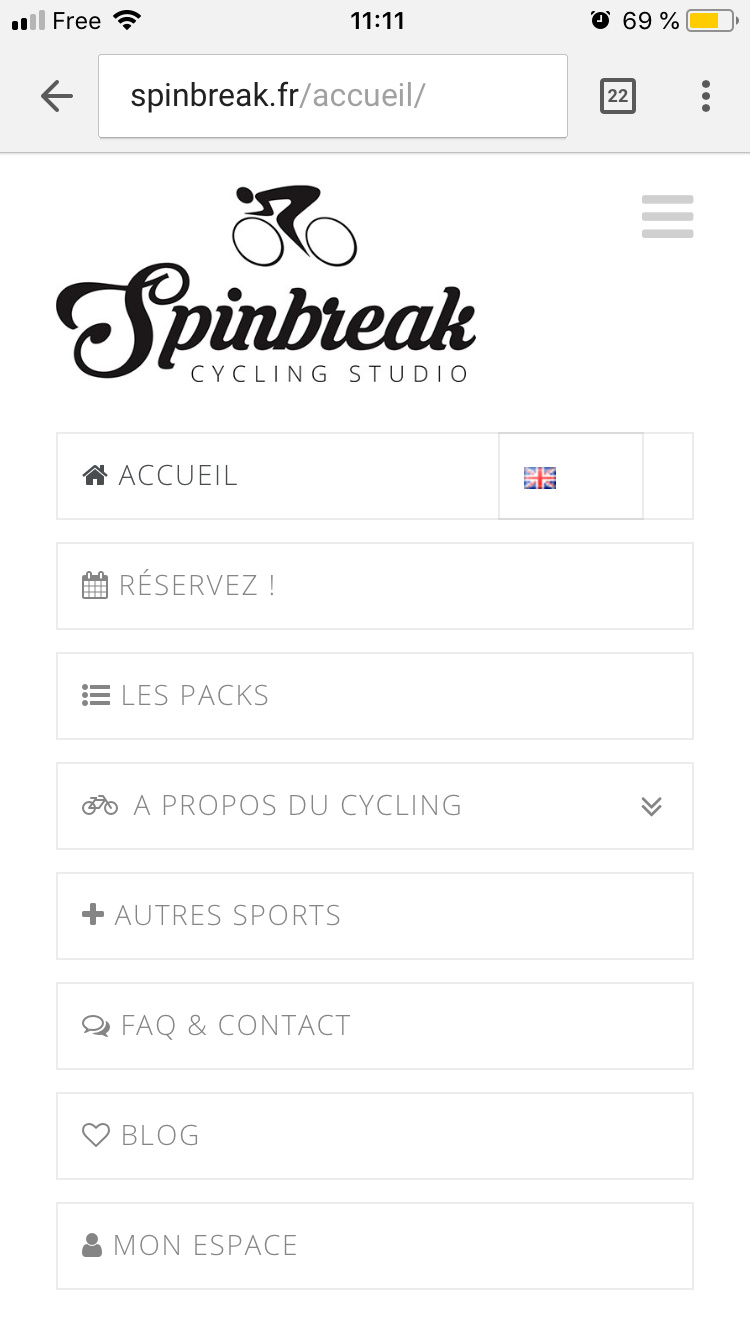Open A propos du cycling page
This screenshot has height=1334, width=750.
[297, 806]
